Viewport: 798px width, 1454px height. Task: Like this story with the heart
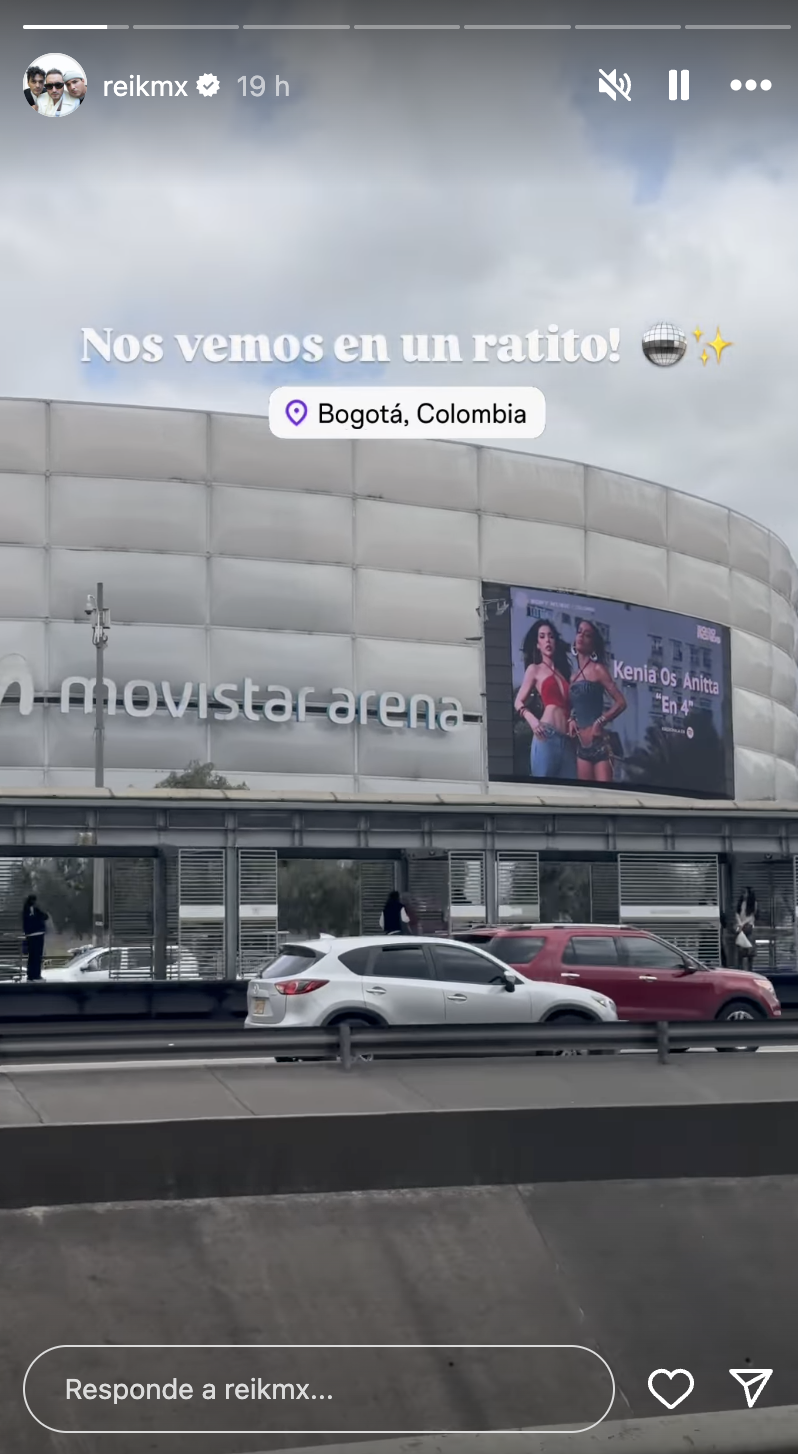pos(671,1389)
